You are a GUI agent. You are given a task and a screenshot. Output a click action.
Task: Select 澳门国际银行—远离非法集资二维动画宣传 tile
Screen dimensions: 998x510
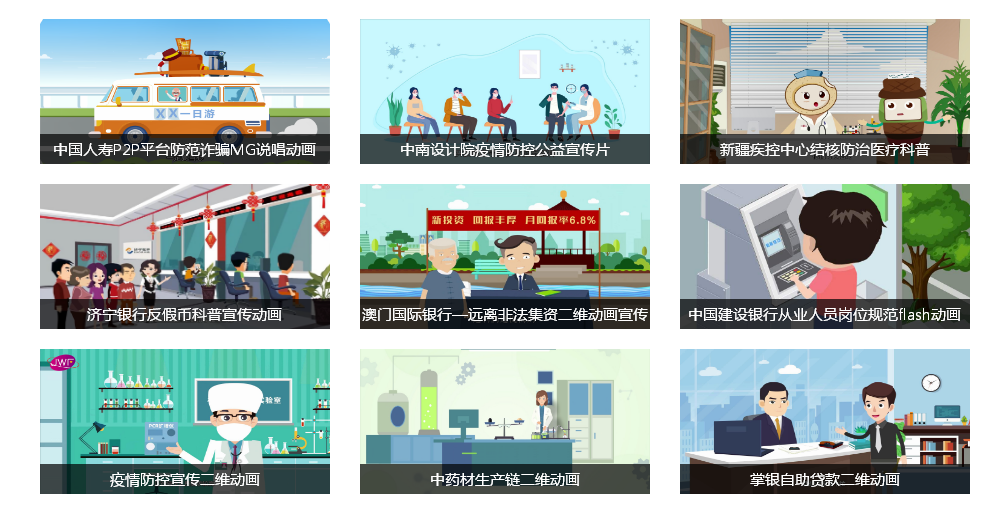505,256
